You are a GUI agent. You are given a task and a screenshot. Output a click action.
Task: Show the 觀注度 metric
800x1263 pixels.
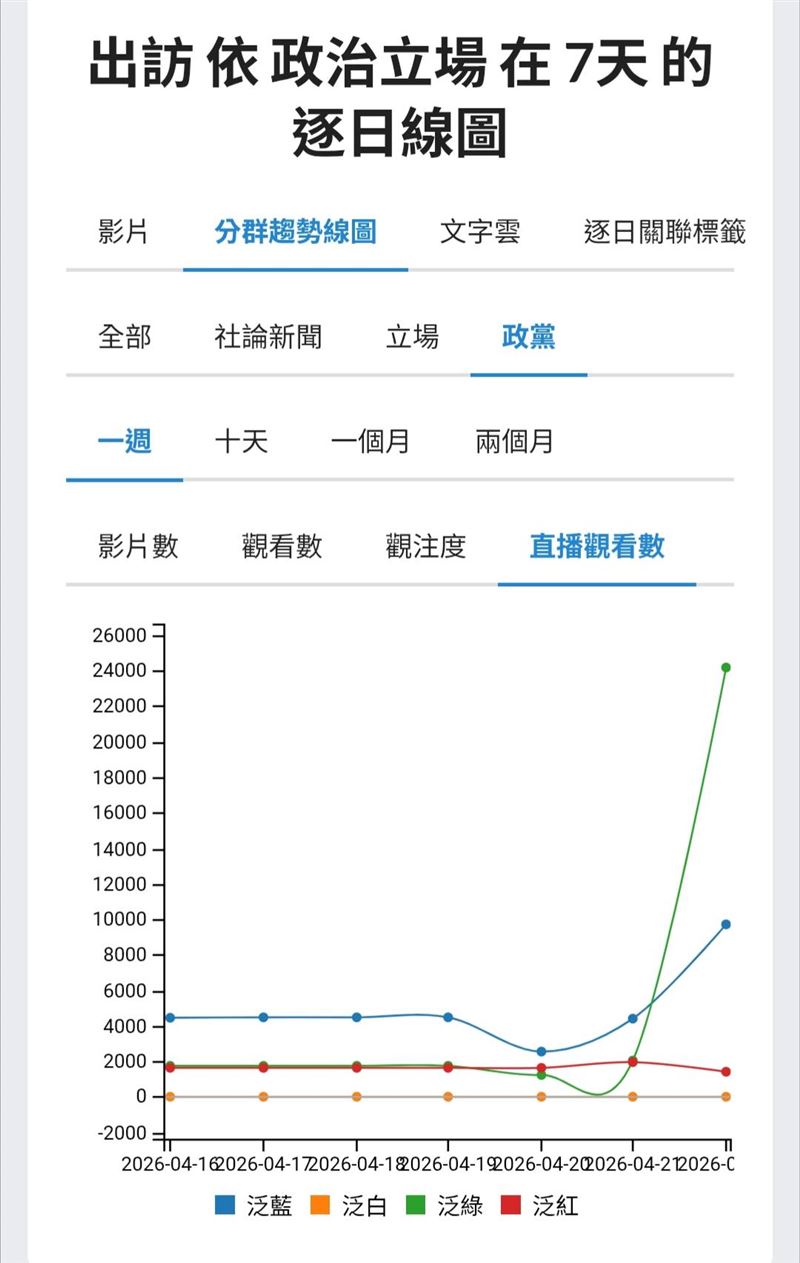point(426,546)
